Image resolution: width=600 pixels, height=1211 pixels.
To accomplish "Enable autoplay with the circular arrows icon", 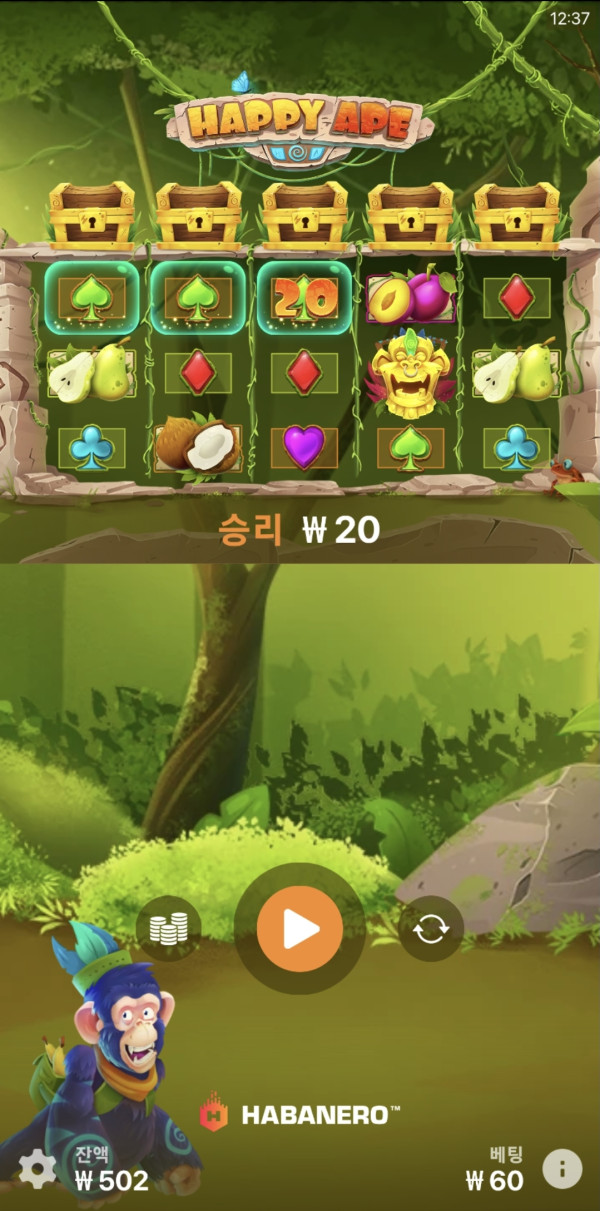I will pyautogui.click(x=431, y=929).
